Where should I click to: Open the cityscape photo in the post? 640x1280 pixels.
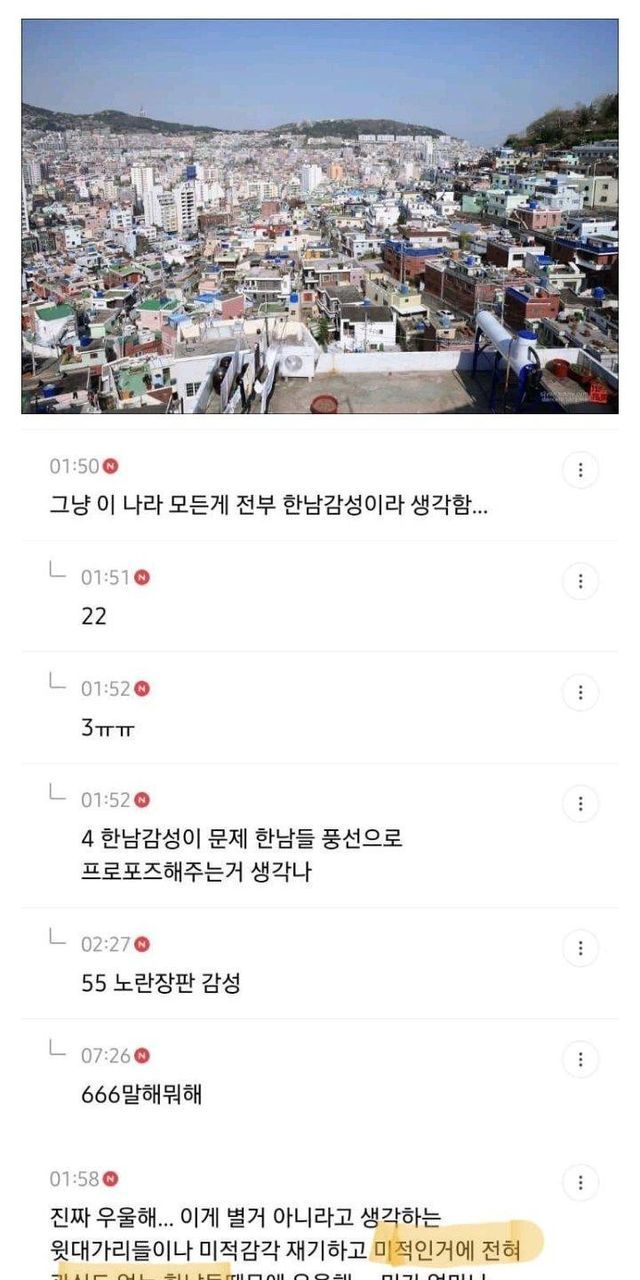coord(320,216)
